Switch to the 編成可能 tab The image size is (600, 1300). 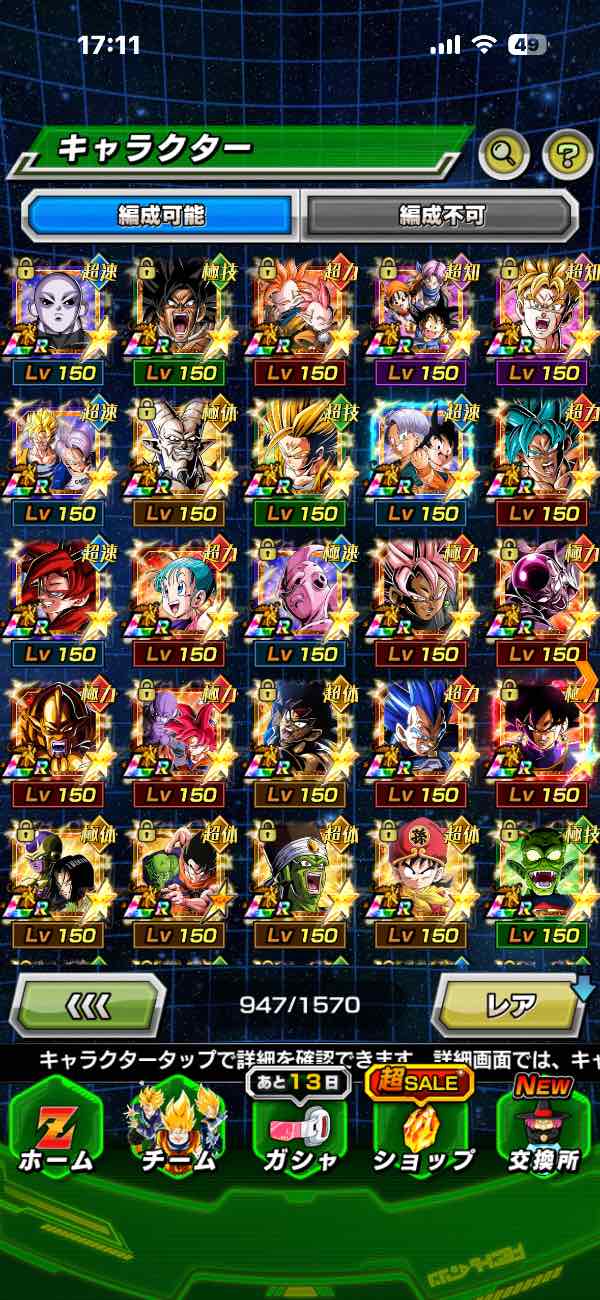[x=161, y=214]
